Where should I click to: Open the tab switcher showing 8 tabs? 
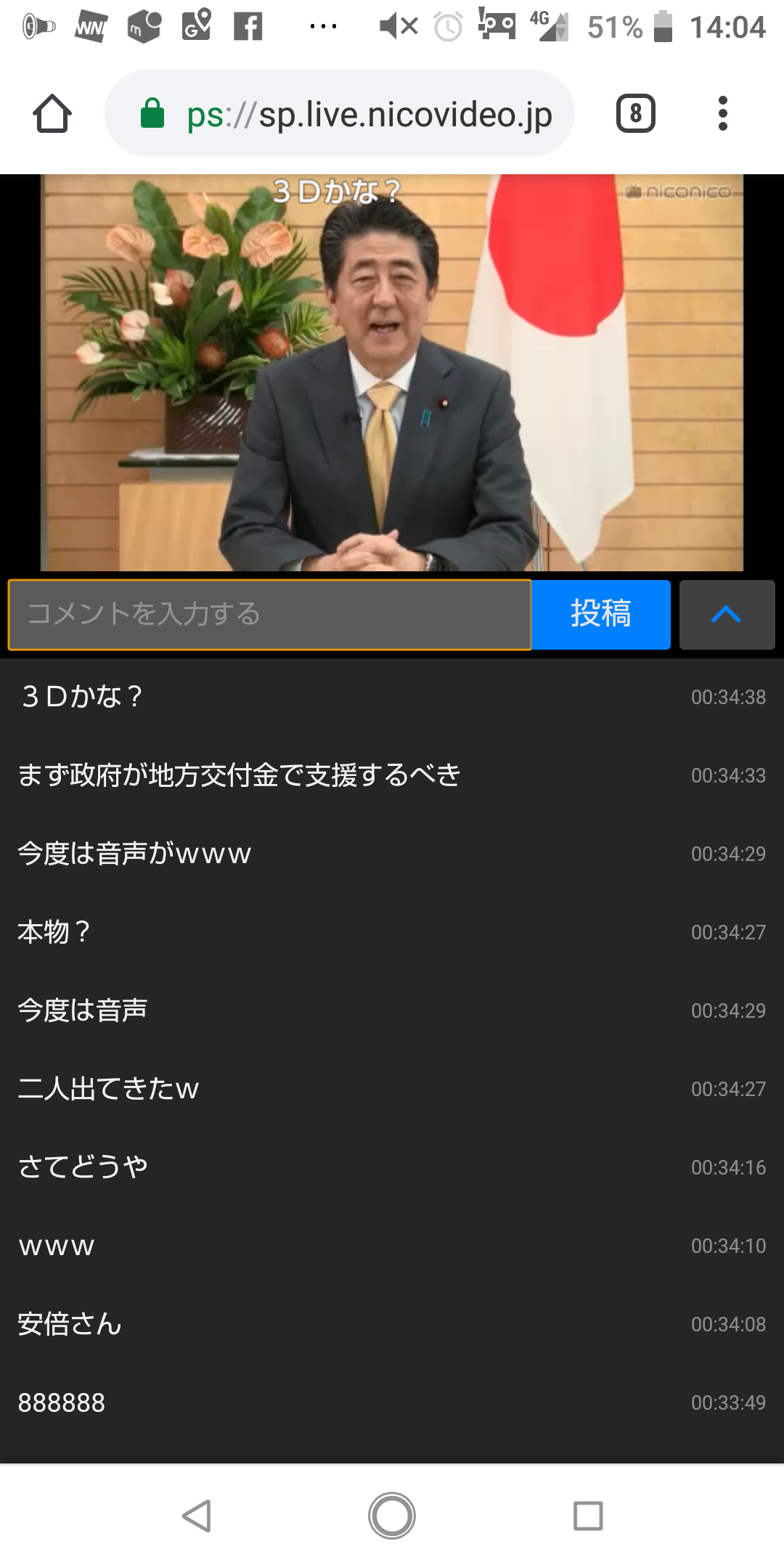point(636,113)
